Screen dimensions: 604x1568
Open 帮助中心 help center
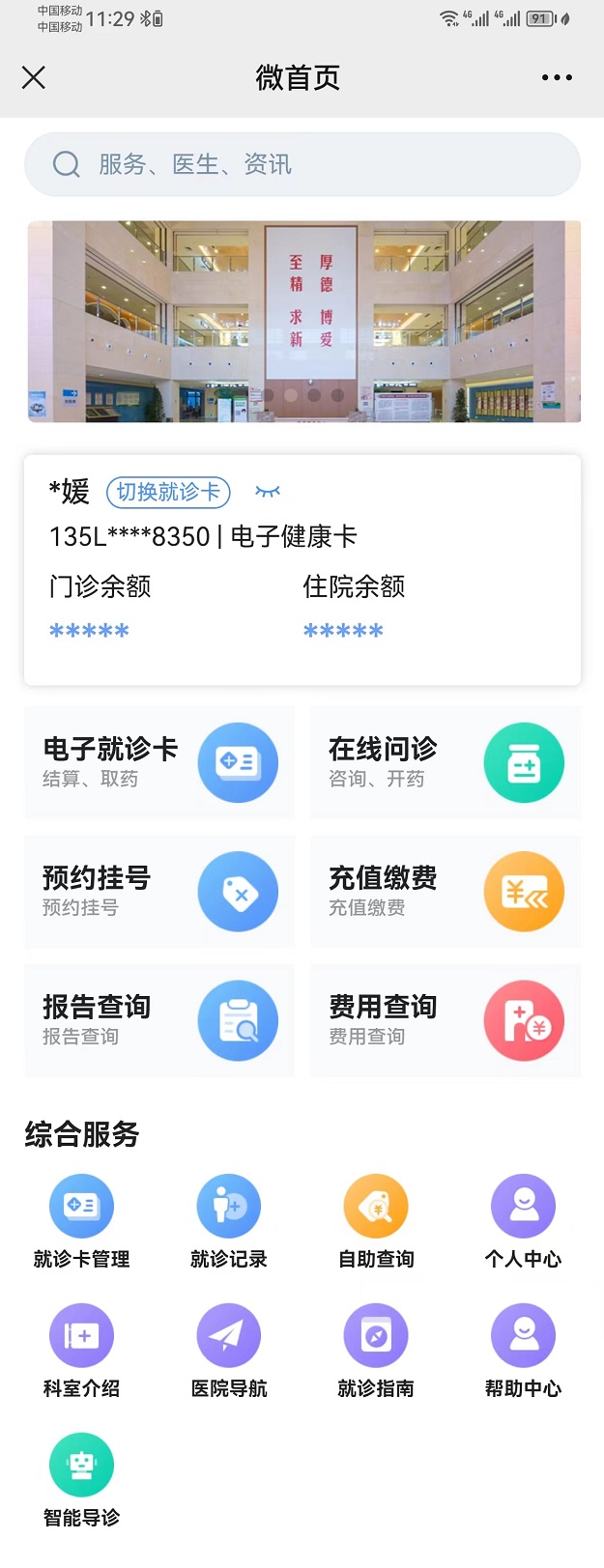[523, 1350]
